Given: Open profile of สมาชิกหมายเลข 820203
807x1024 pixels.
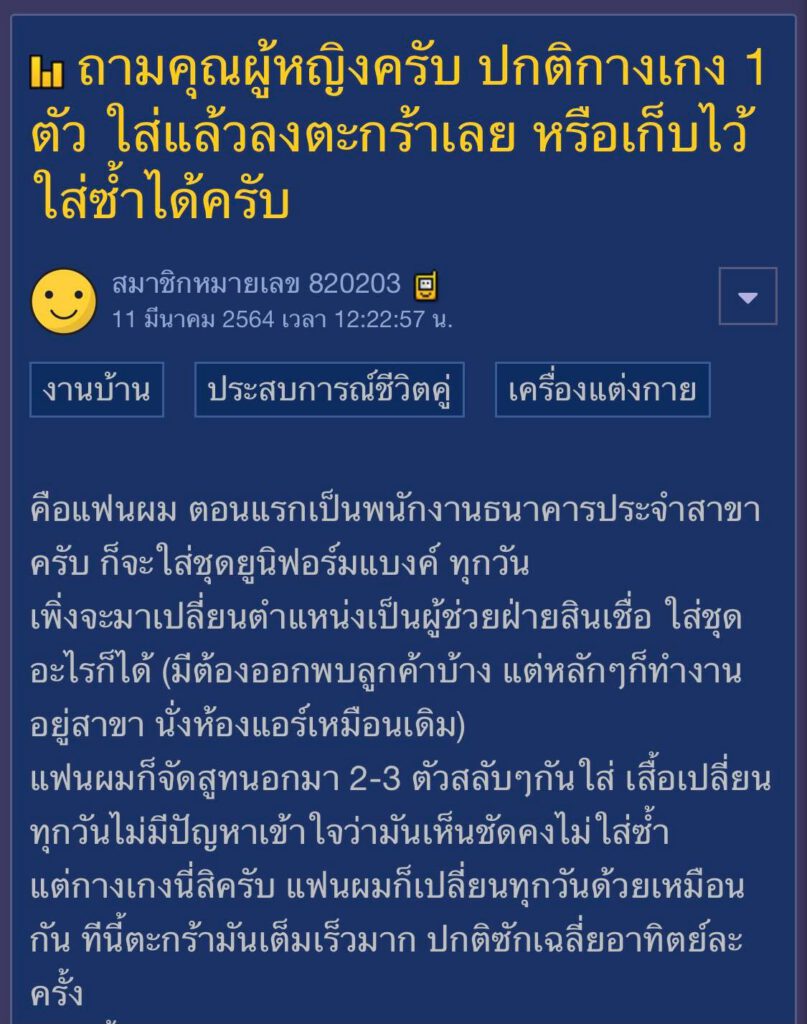Looking at the screenshot, I should pos(256,285).
